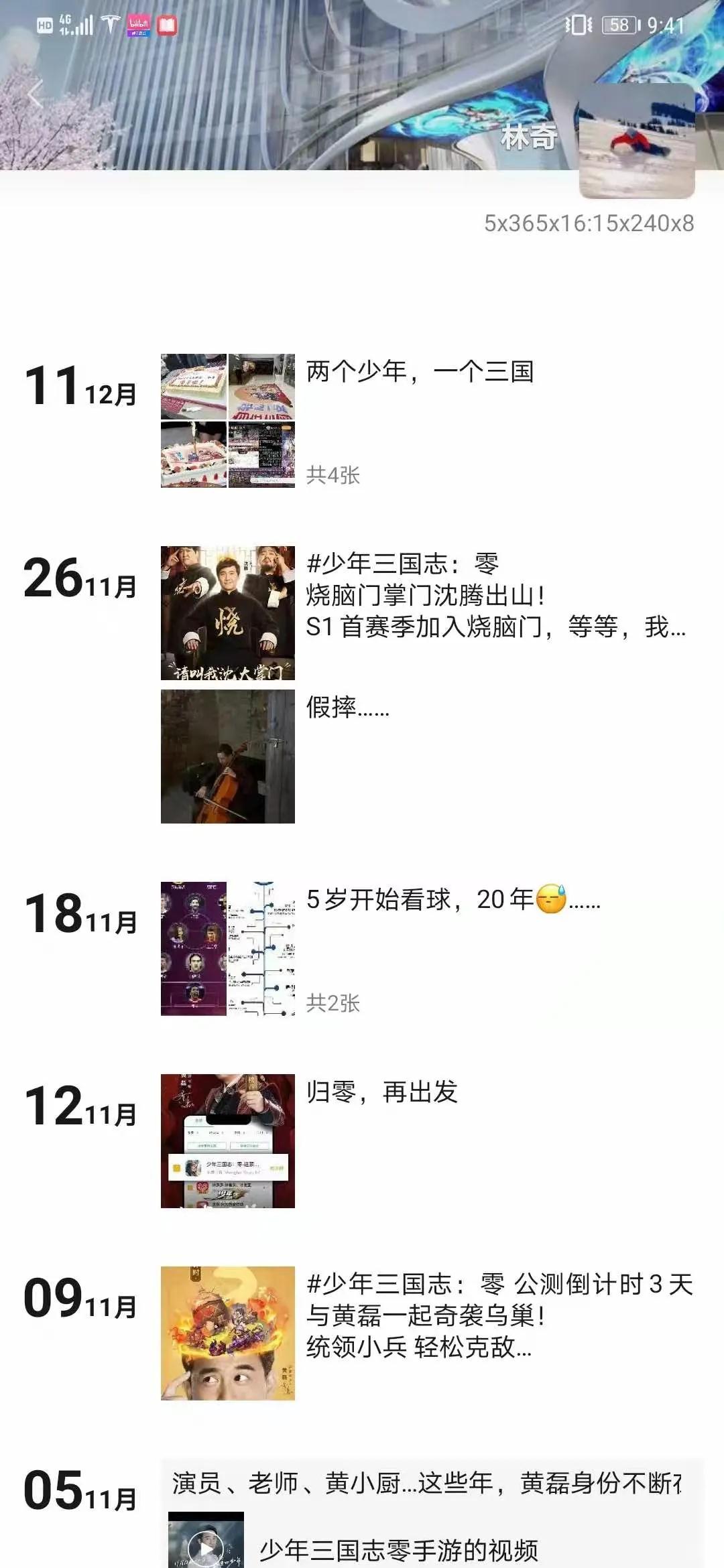Viewport: 724px width, 1568px height.
Task: Open the 归零，再出发 post image
Action: point(227,1140)
